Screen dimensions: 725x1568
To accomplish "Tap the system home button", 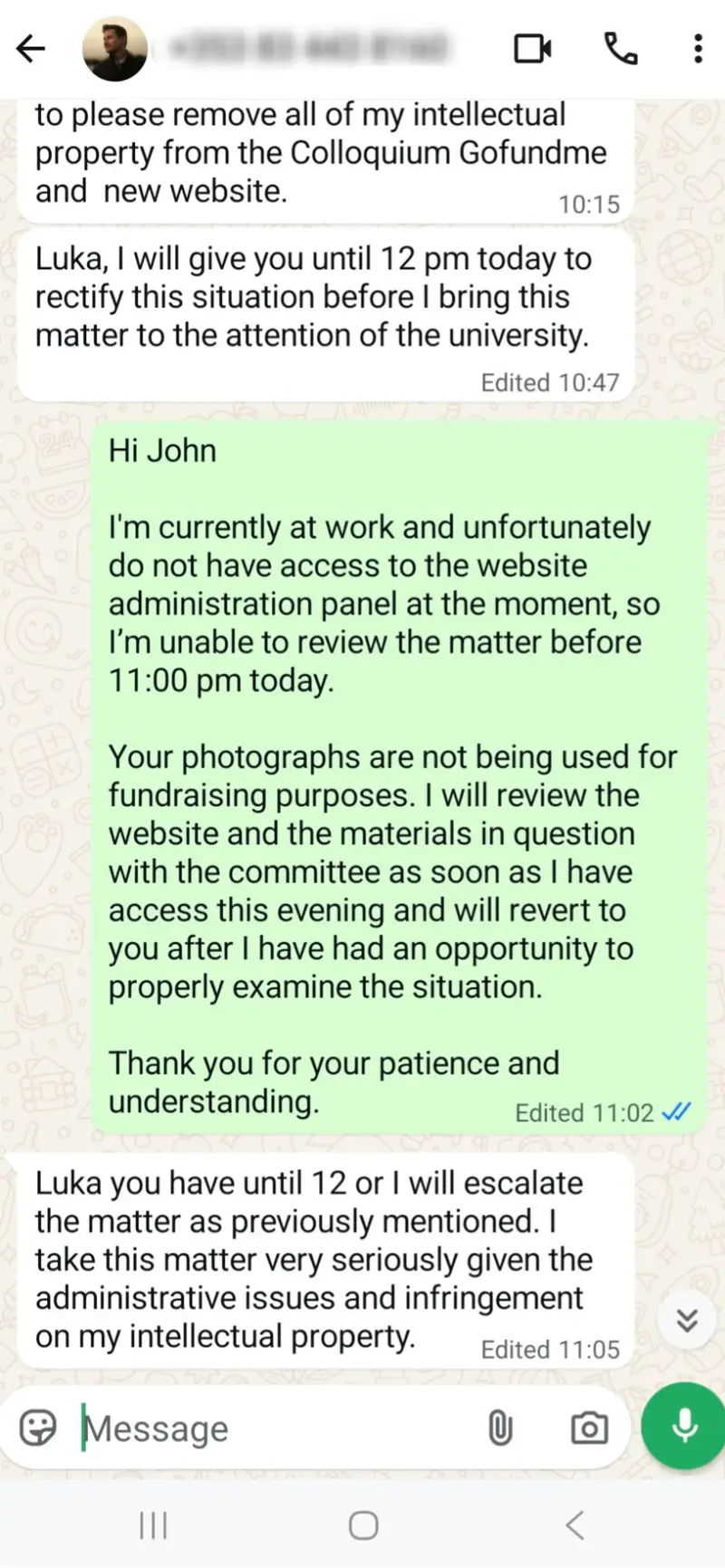I will 363,1525.
